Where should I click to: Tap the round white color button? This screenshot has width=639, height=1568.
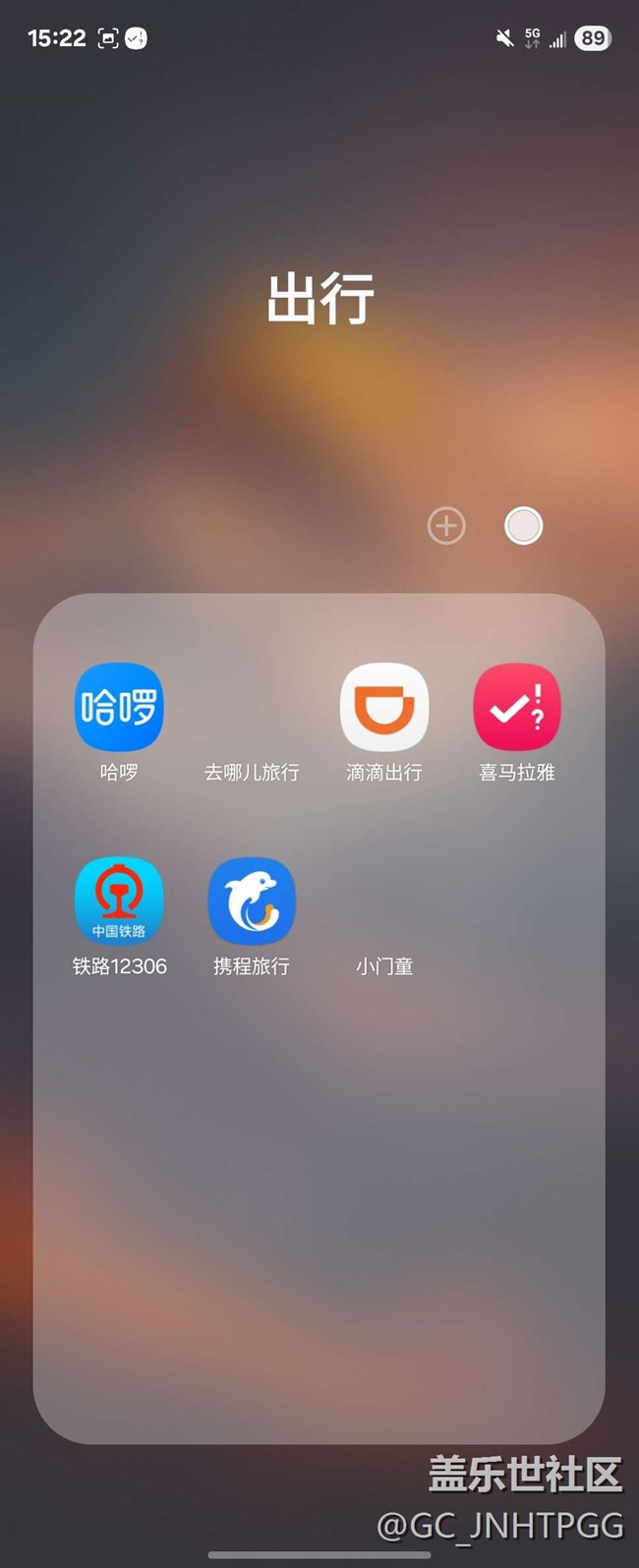point(523,526)
